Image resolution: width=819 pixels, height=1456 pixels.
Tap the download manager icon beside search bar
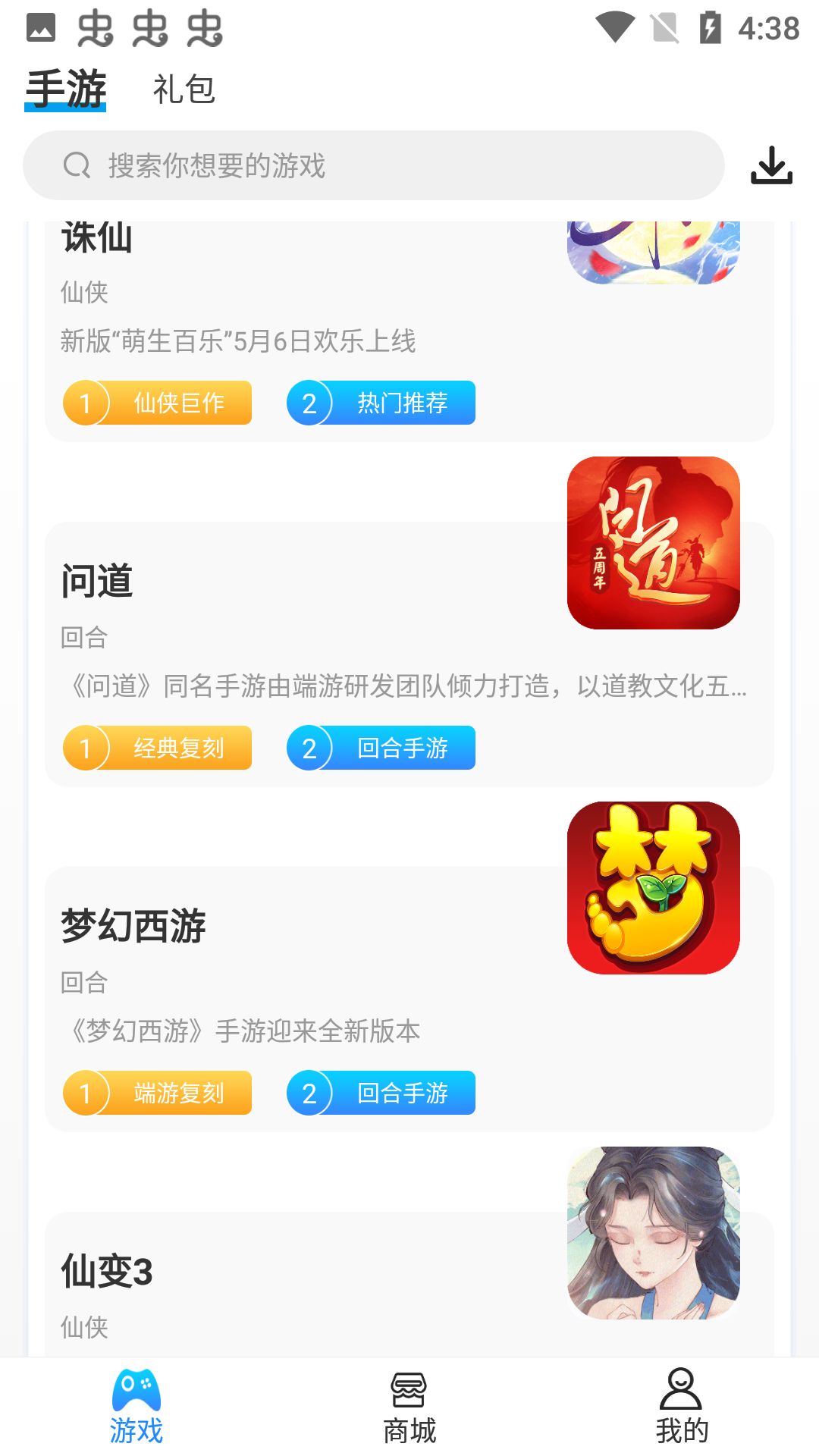(x=773, y=167)
